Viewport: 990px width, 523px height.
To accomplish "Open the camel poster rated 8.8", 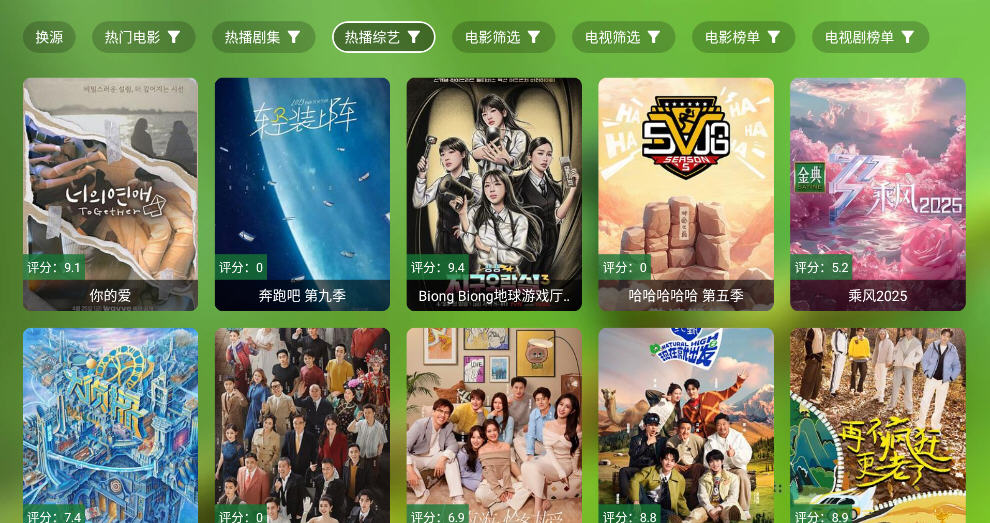I will coord(686,425).
